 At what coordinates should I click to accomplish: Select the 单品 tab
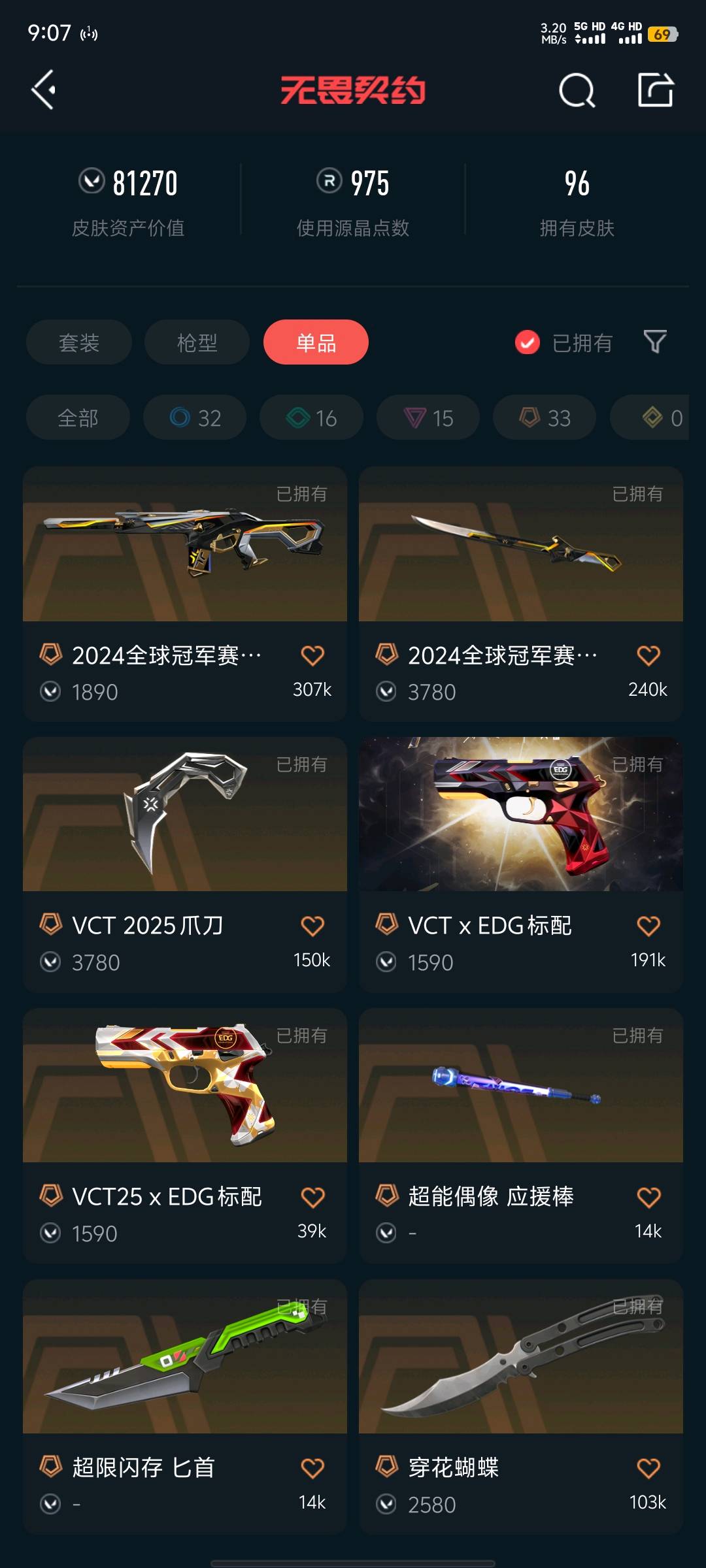(x=316, y=342)
